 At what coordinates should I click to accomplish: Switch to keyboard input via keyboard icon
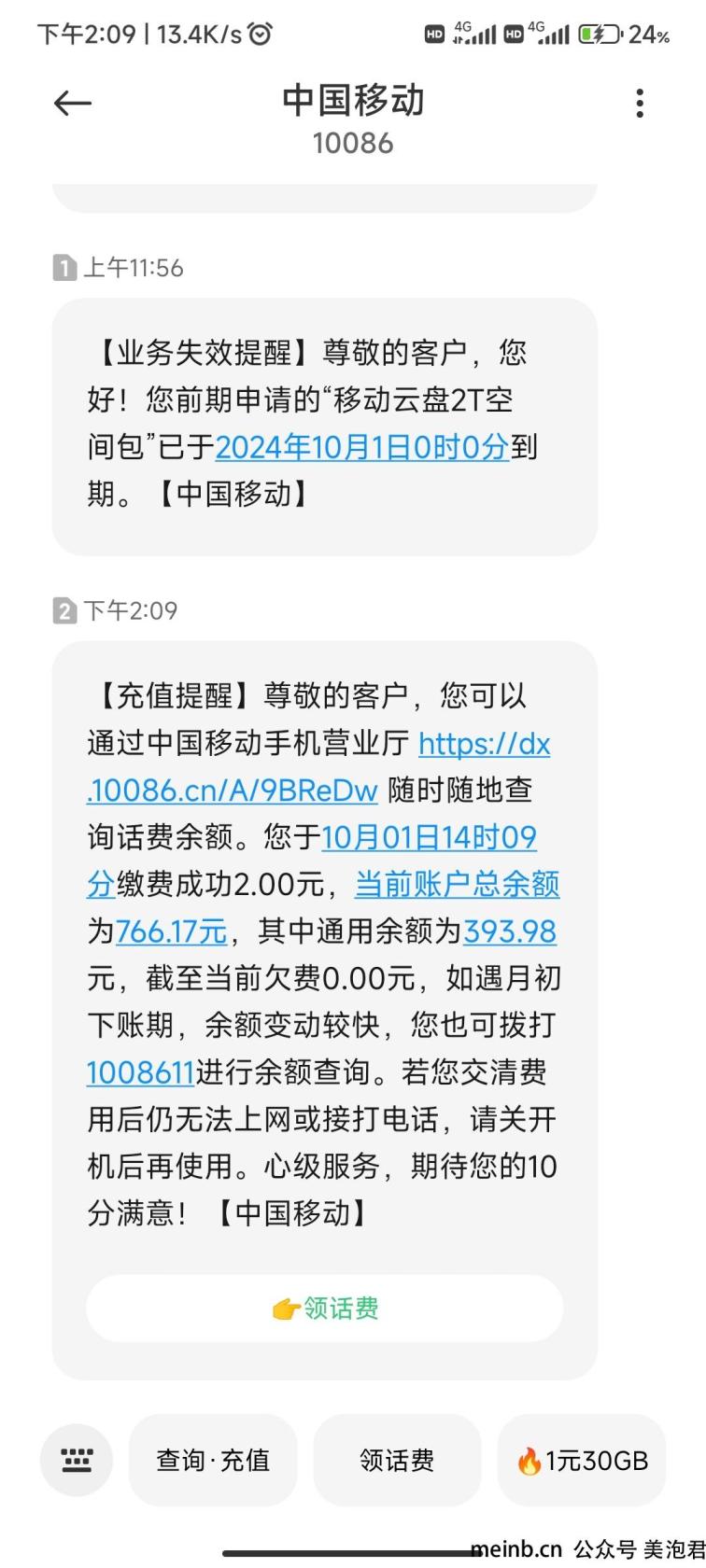tap(77, 1460)
